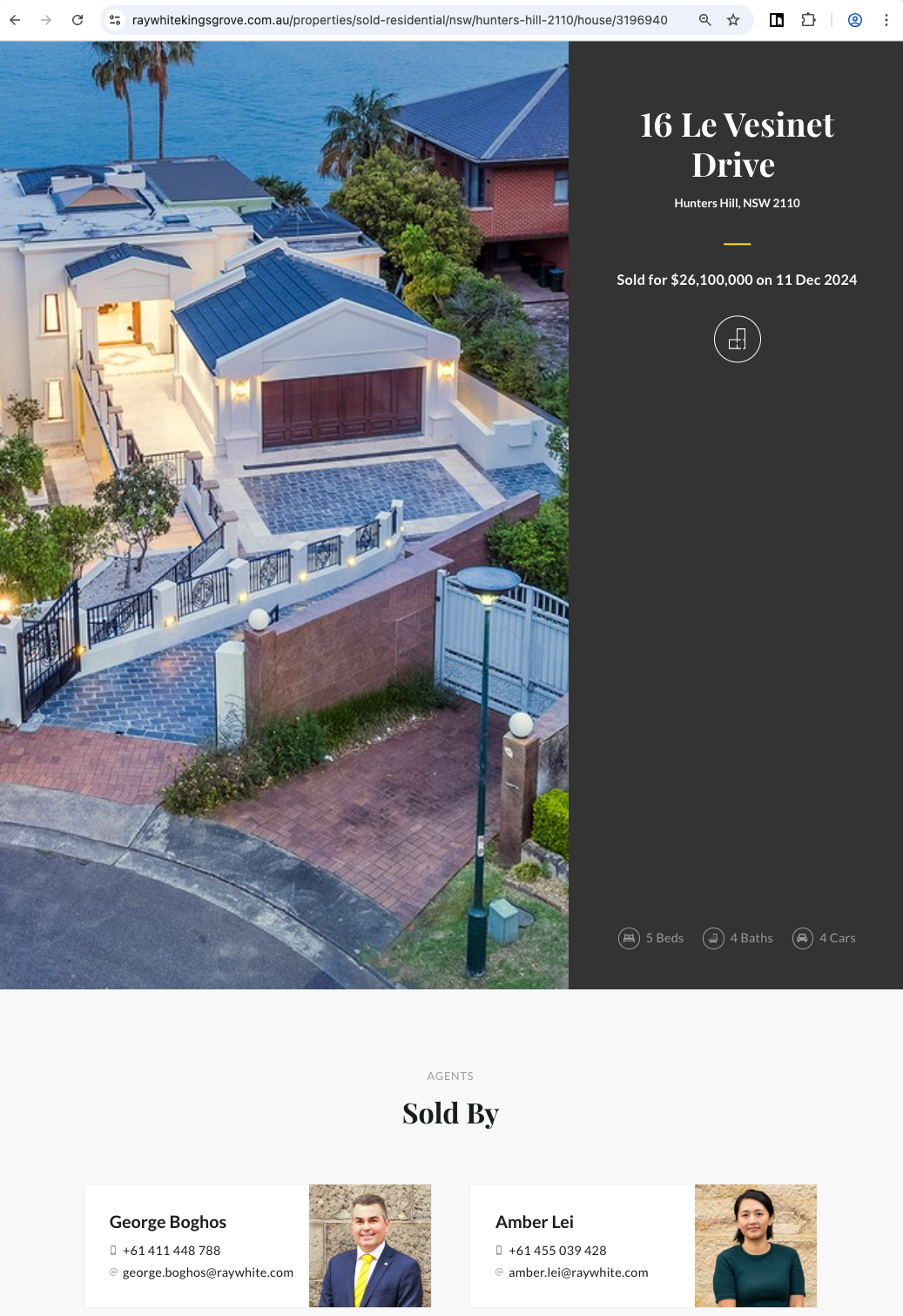Open Amber Lei agent card
Screen dimensions: 903x1316
[x=535, y=1222]
